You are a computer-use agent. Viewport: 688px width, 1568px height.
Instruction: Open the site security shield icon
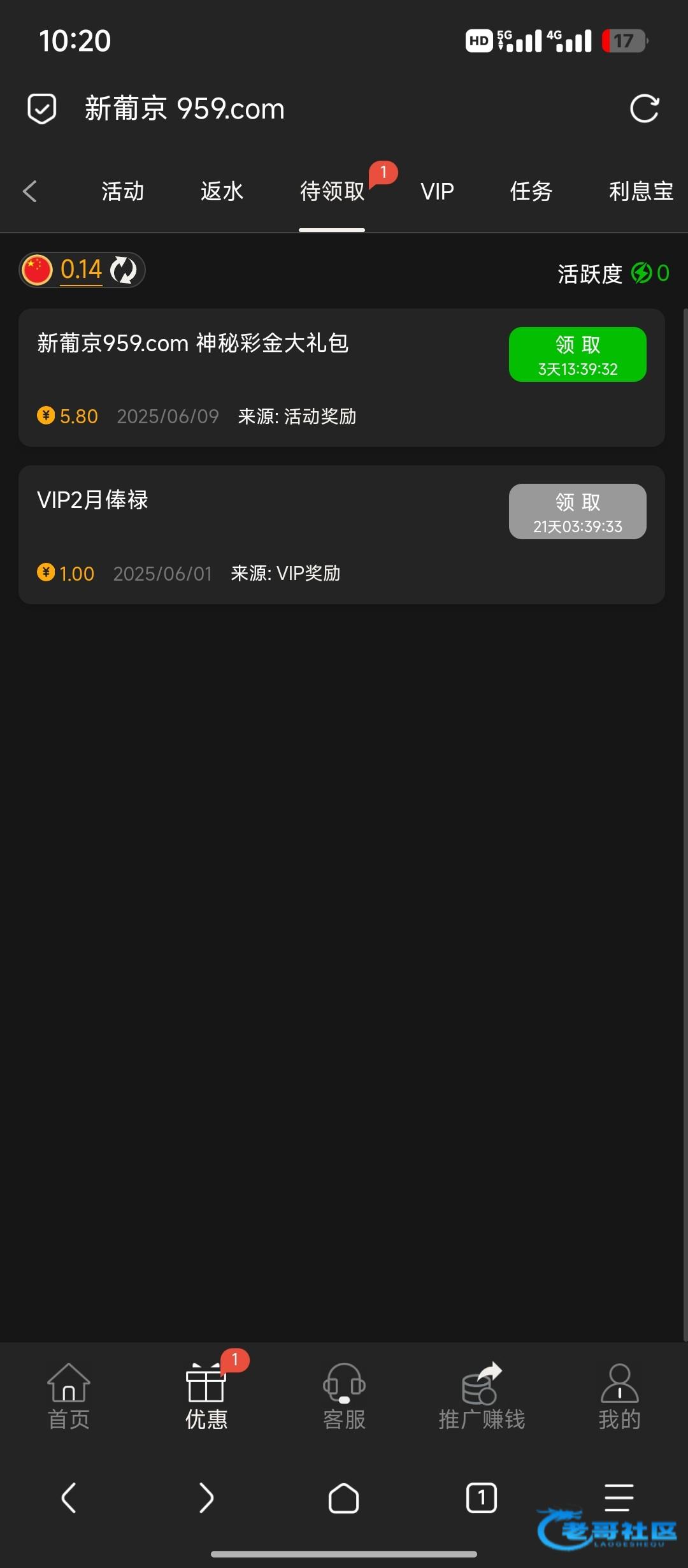pos(42,108)
